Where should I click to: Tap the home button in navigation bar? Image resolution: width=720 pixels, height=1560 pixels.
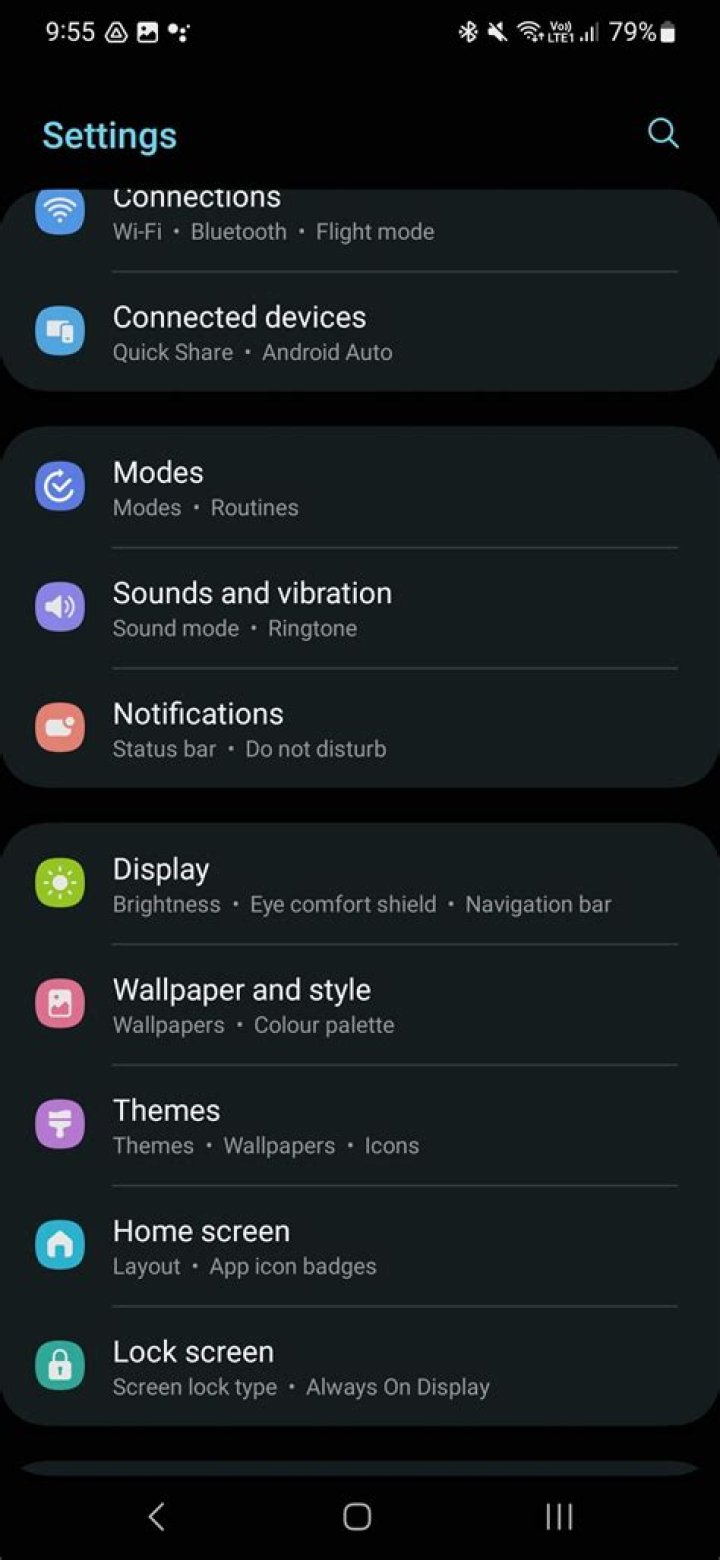click(x=356, y=1516)
